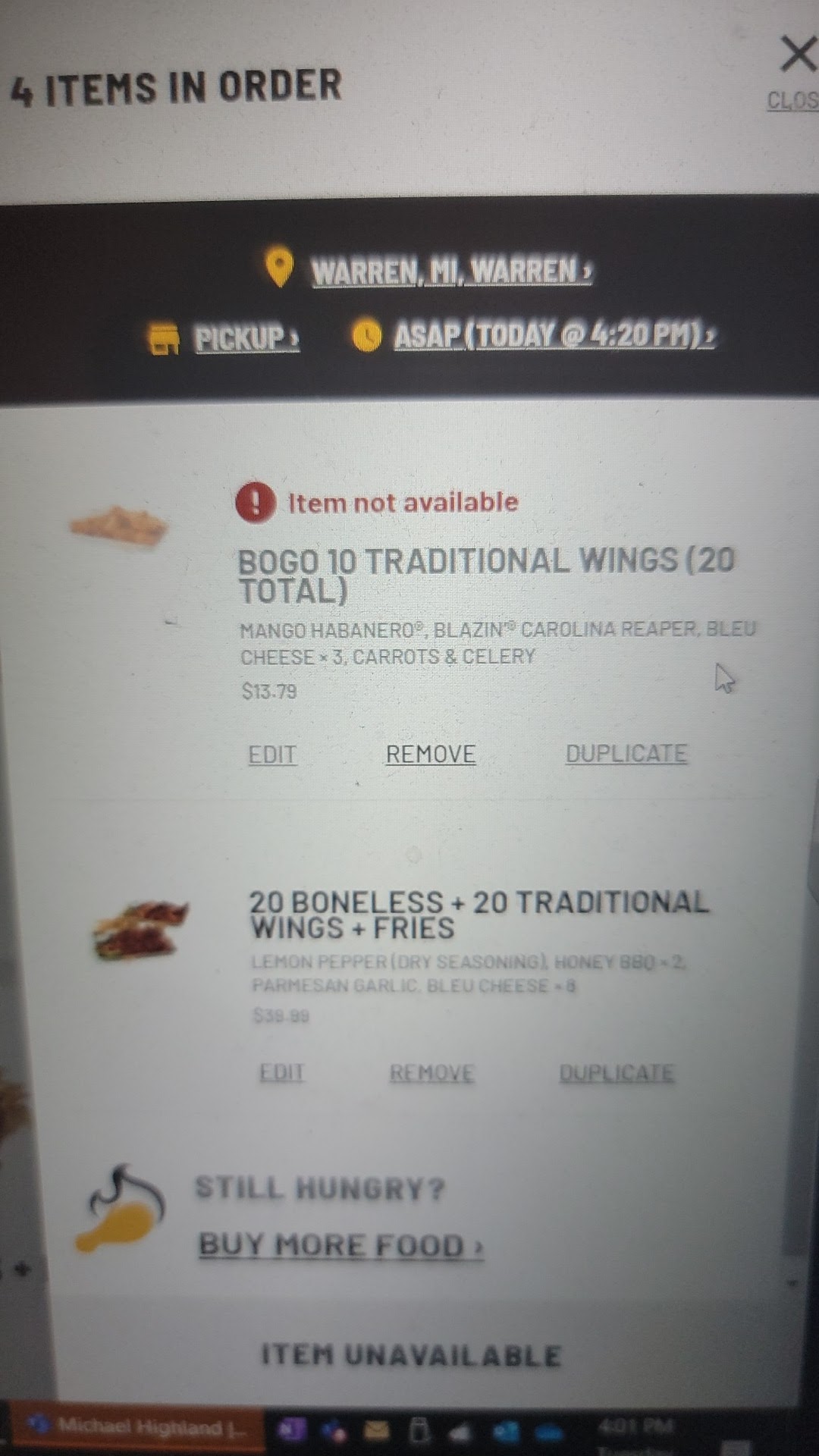Edit the 20 Boneless + 20 Traditional item
The width and height of the screenshot is (819, 1456).
pyautogui.click(x=281, y=1072)
